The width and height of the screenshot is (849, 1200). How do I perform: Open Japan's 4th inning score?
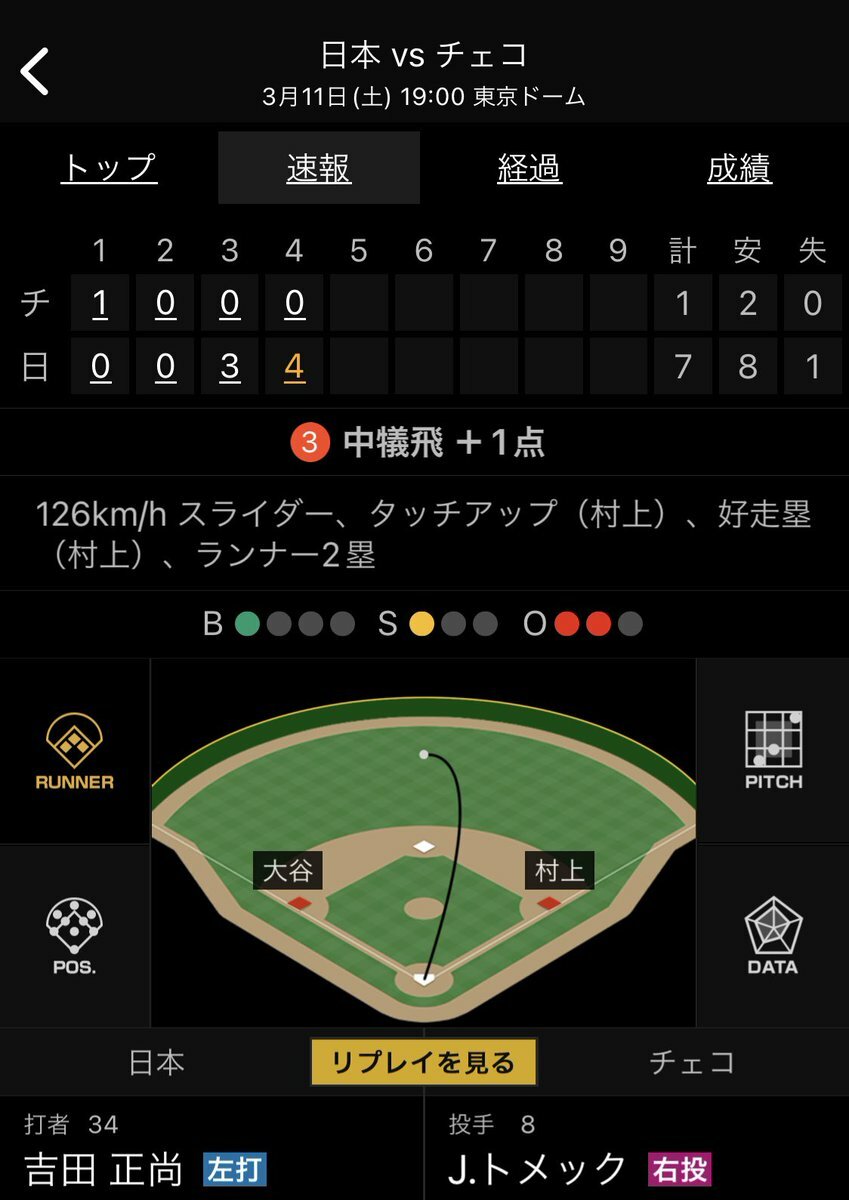coord(294,367)
